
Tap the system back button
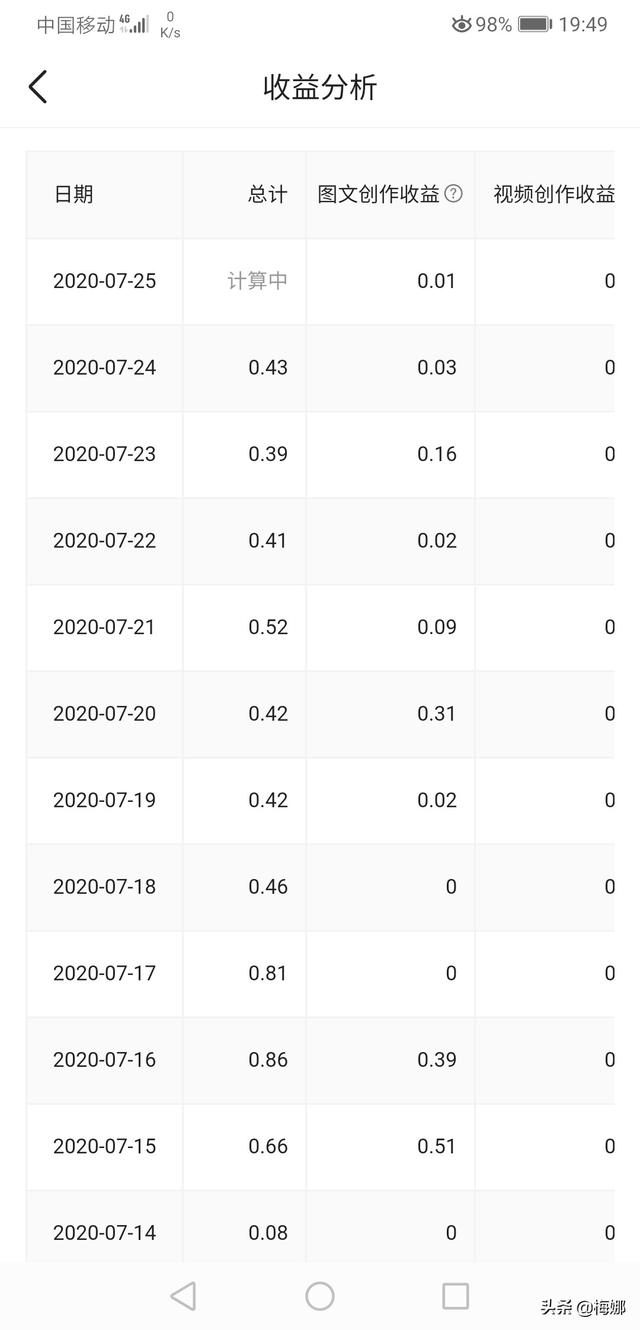(183, 1296)
